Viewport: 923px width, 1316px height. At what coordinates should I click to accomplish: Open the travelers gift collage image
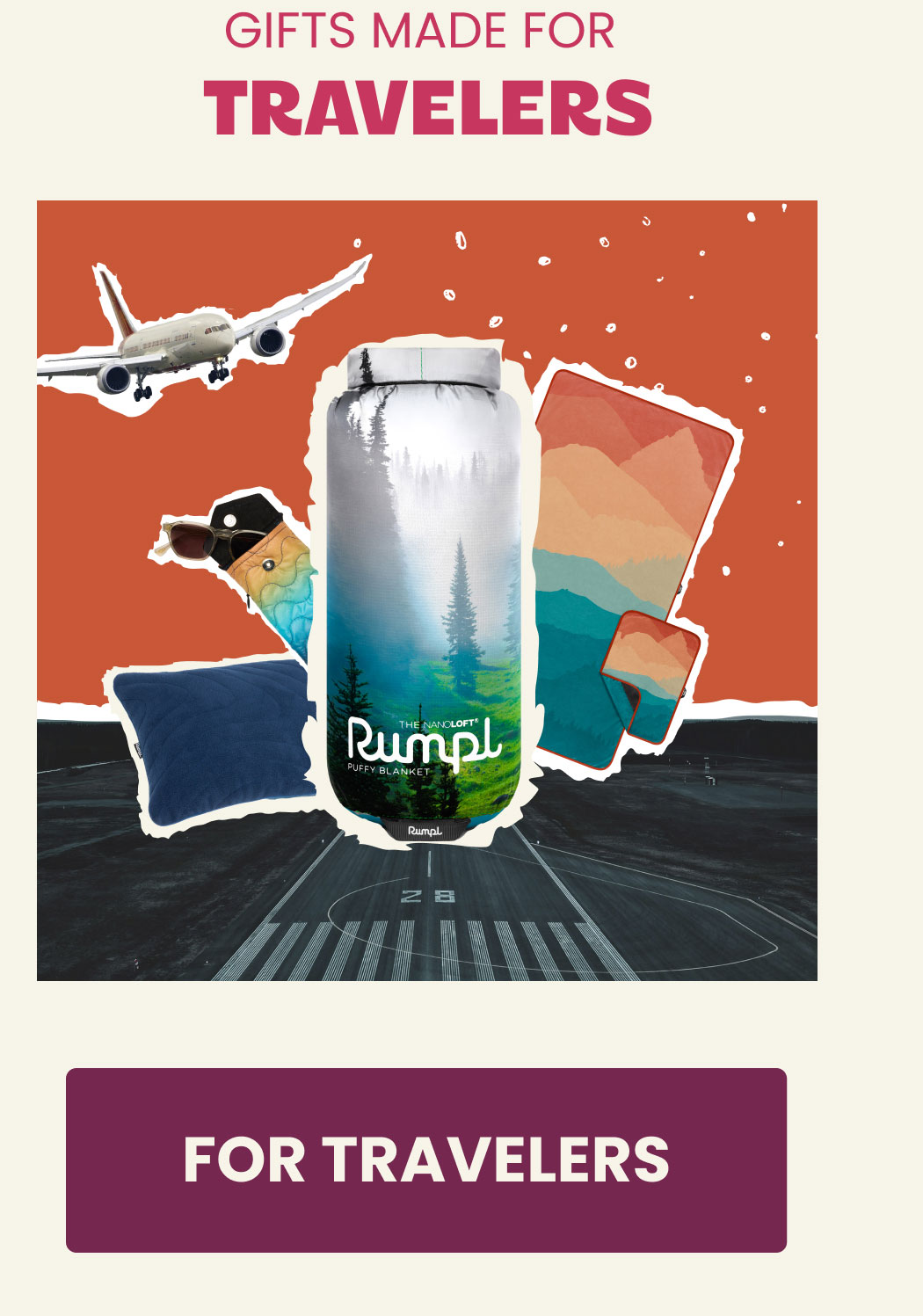tap(427, 590)
